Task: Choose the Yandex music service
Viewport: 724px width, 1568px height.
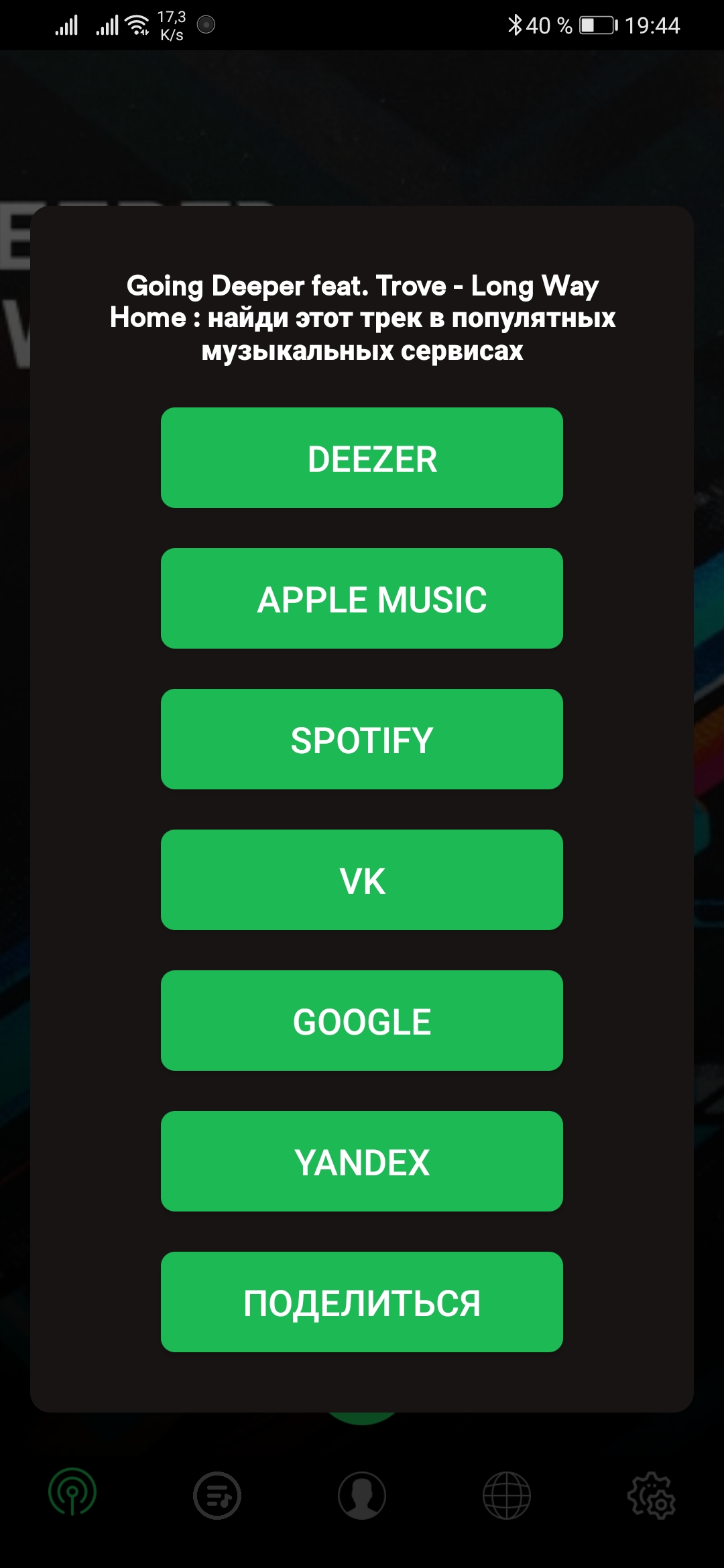Action: click(x=362, y=1161)
